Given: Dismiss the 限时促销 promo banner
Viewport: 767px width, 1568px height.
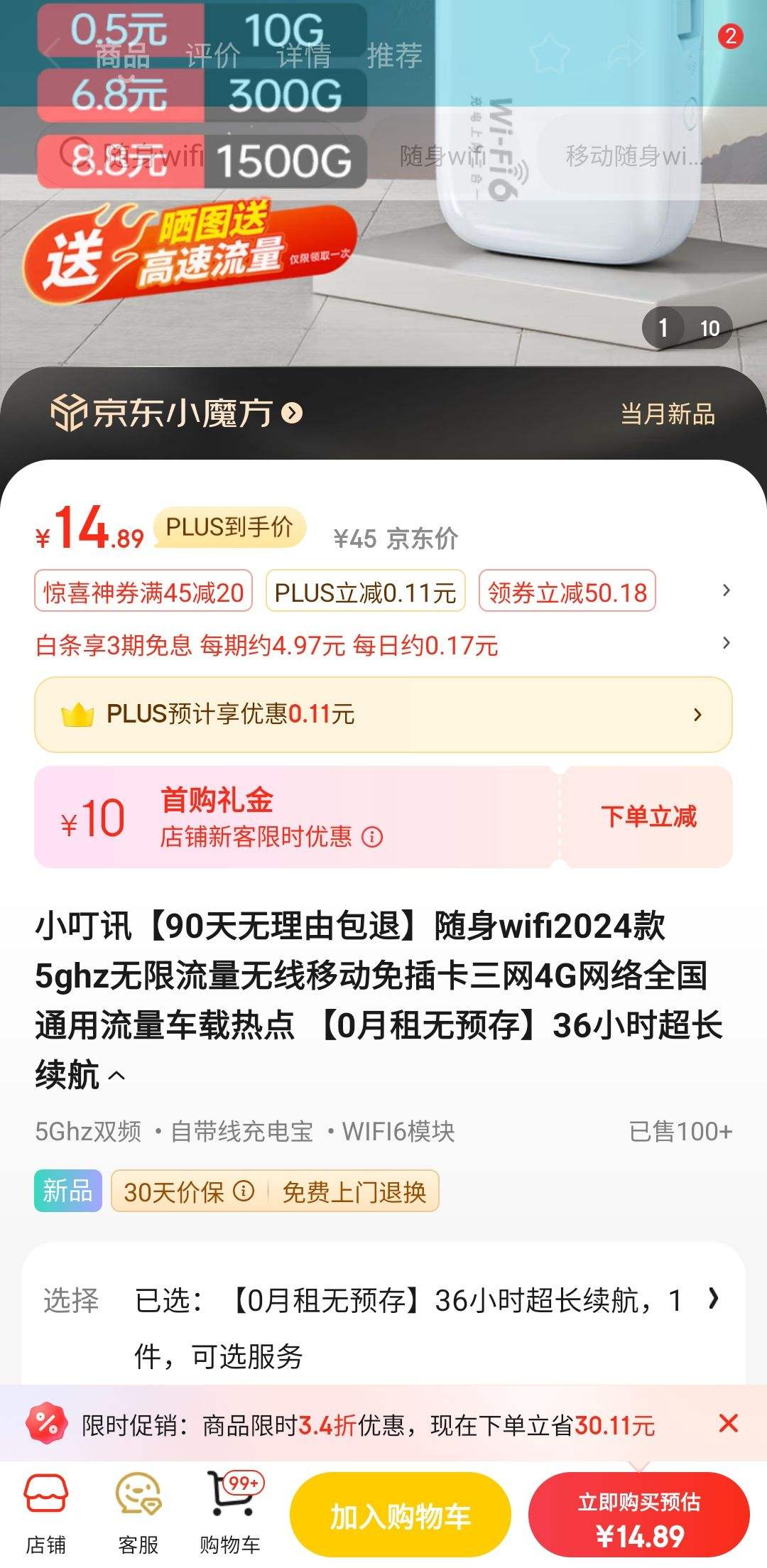Looking at the screenshot, I should pyautogui.click(x=728, y=1424).
